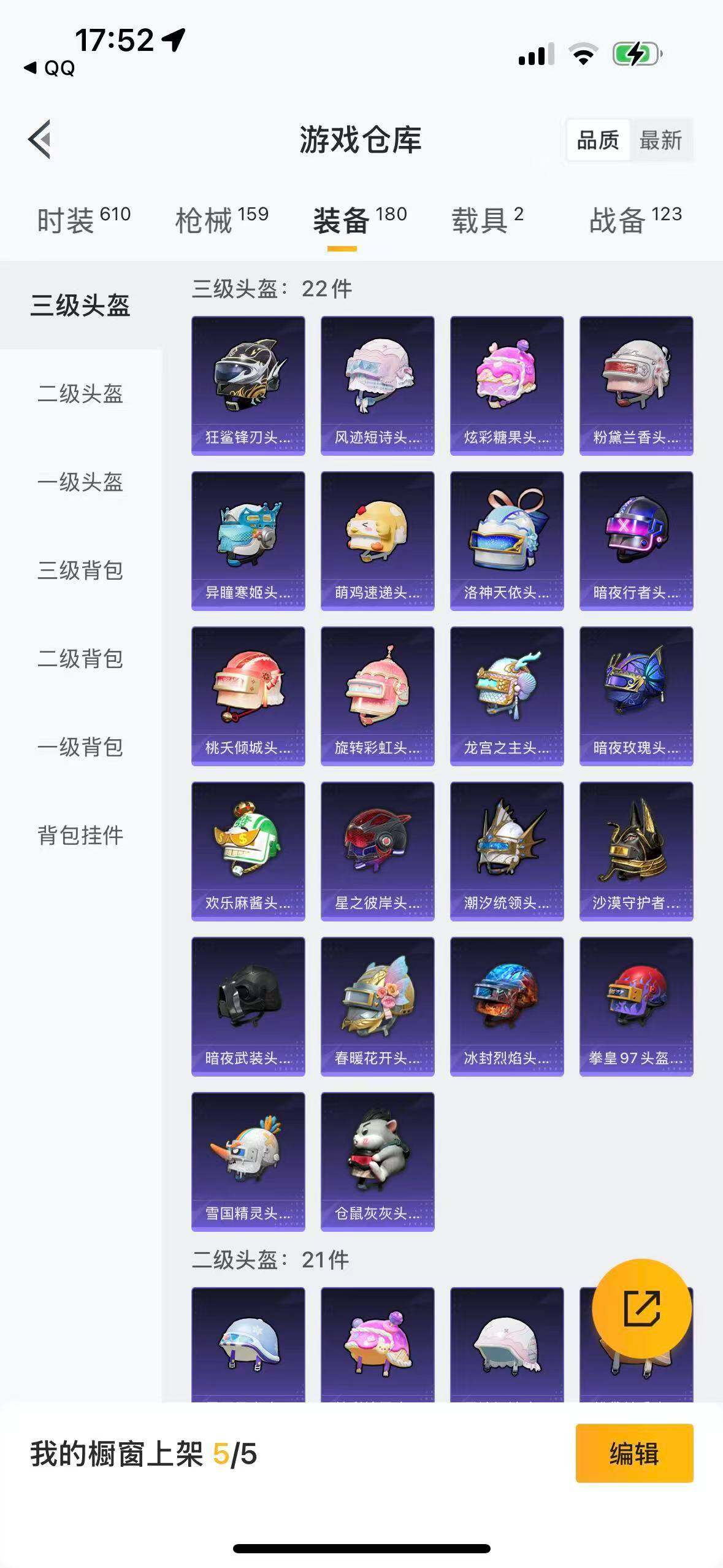
Task: Open 背包挂件 category
Action: tap(80, 836)
